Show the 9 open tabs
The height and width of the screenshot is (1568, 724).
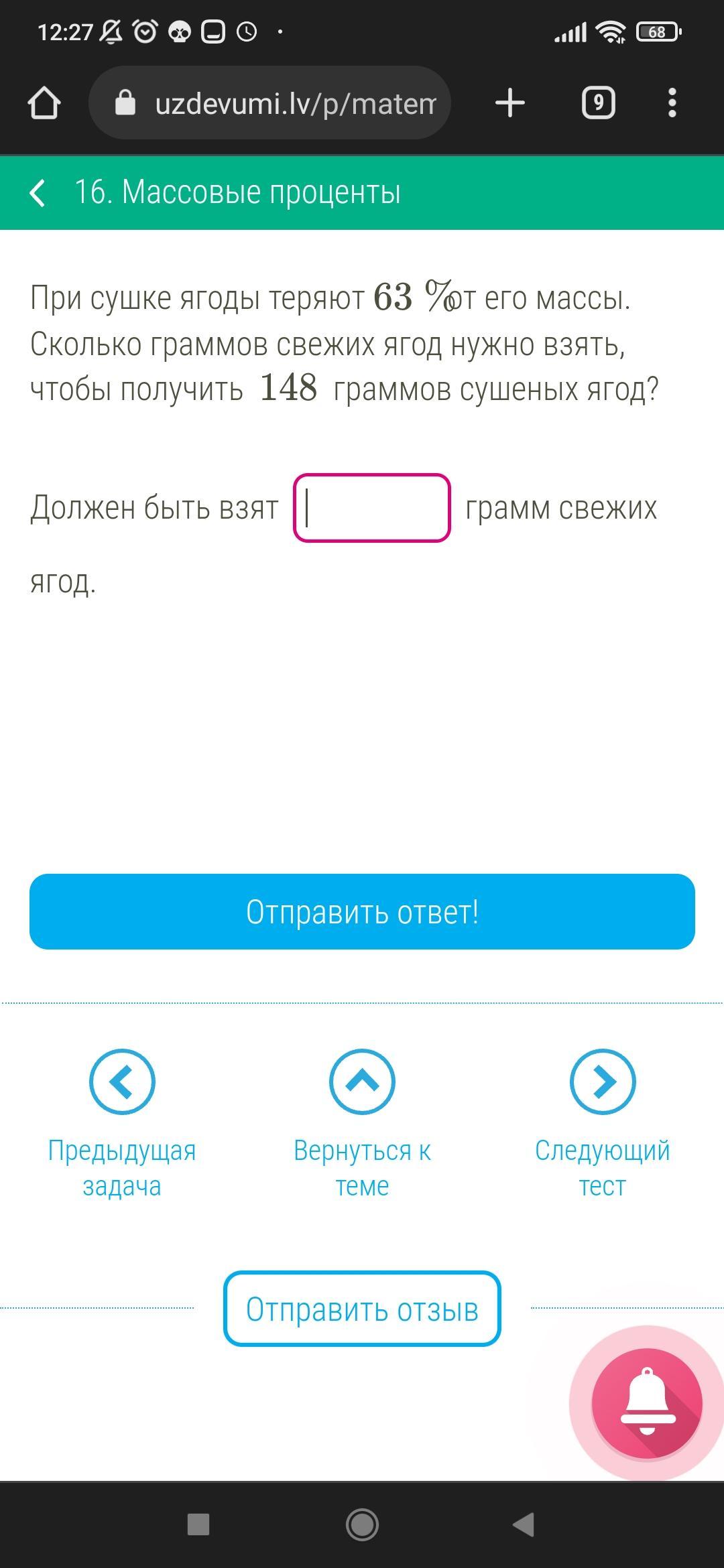click(x=598, y=103)
